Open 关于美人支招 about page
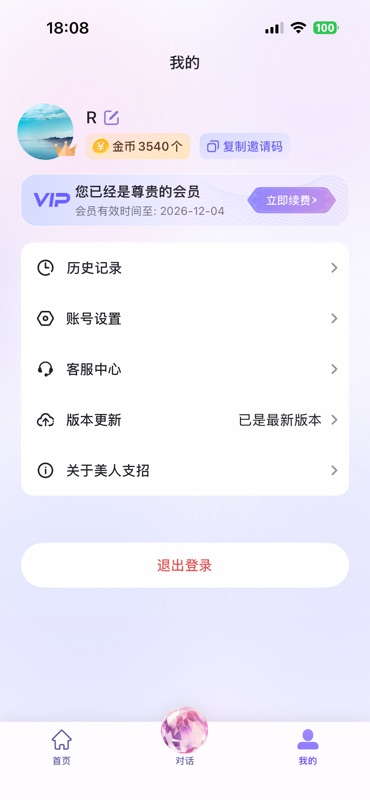 pyautogui.click(x=185, y=470)
